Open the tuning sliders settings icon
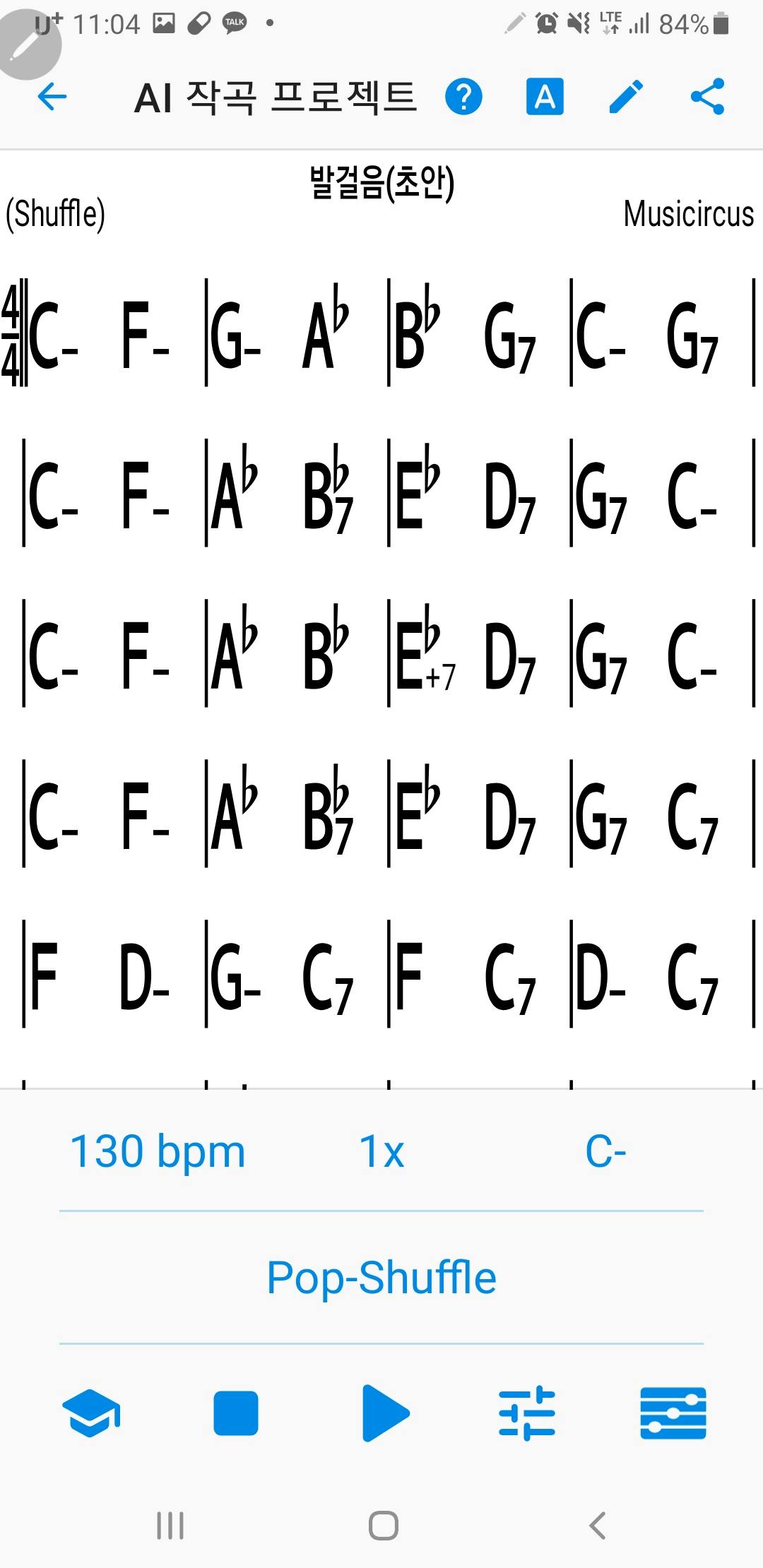Screen dimensions: 763x1568 [527, 1413]
